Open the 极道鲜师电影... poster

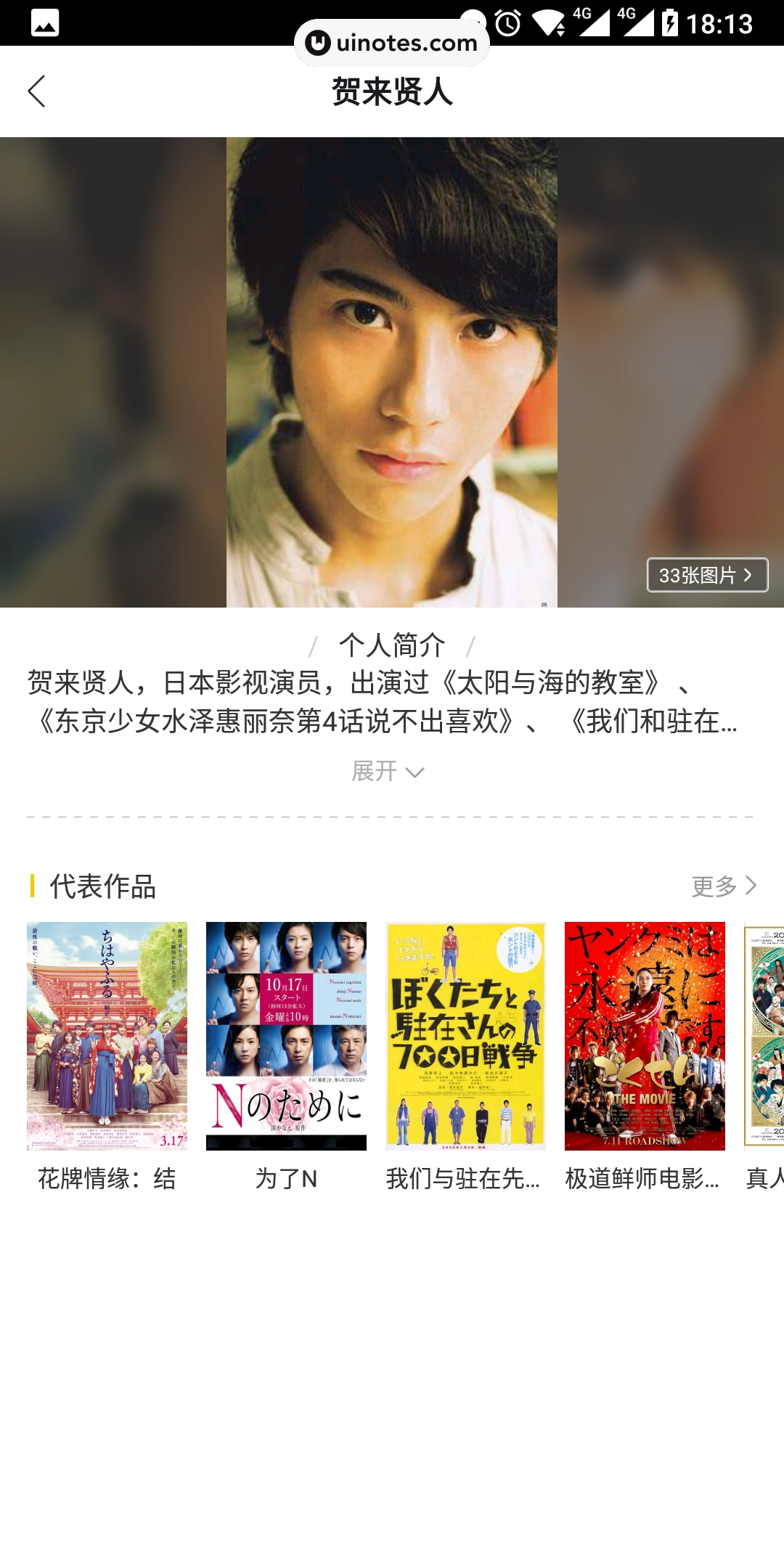[x=645, y=1036]
